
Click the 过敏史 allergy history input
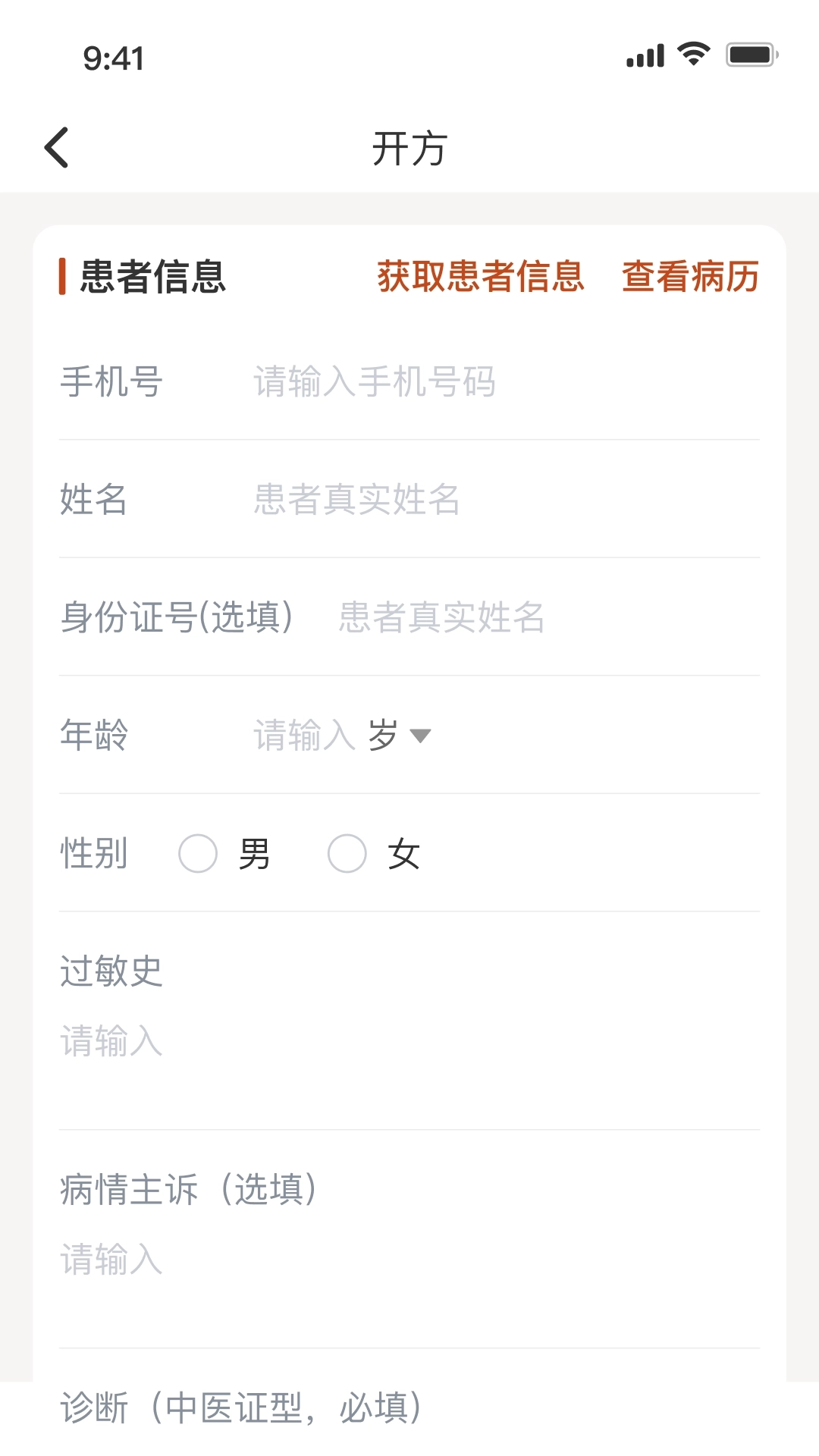point(303,1040)
